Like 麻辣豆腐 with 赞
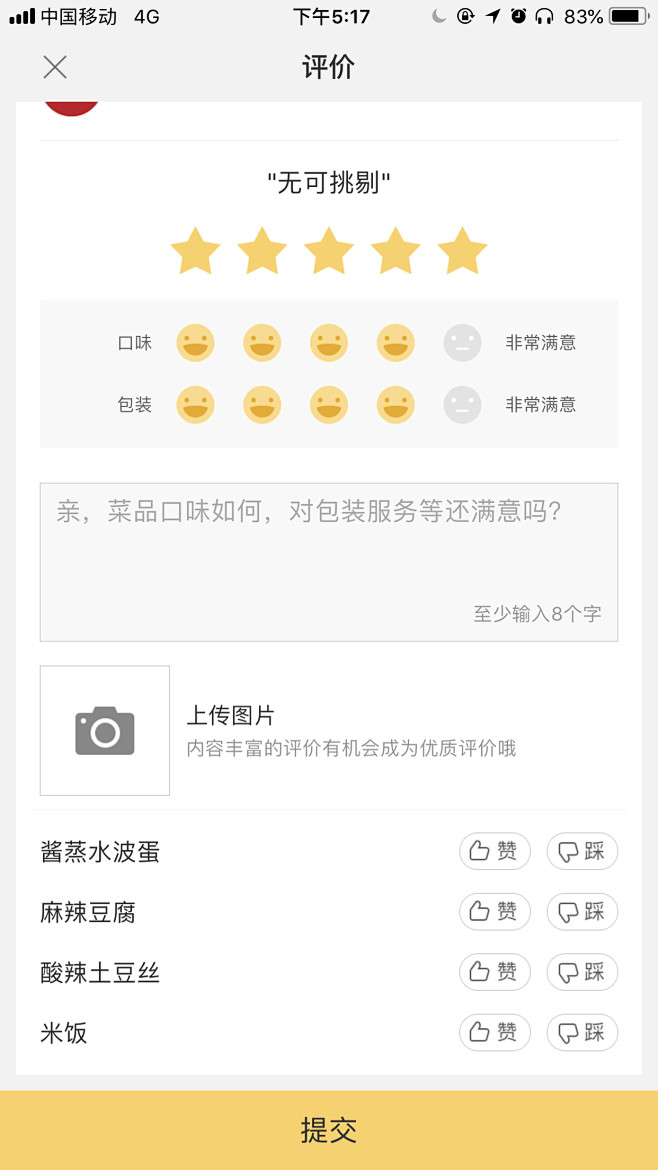The width and height of the screenshot is (658, 1170). (495, 912)
